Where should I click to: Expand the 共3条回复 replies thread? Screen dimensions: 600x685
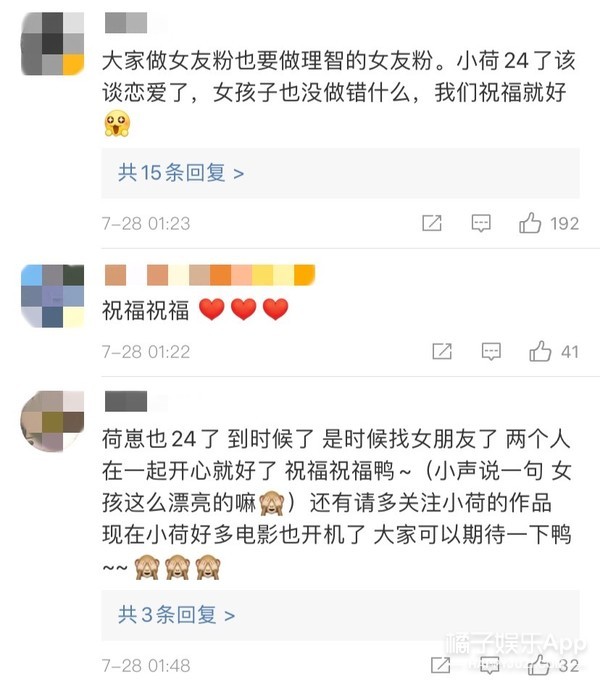tap(176, 615)
